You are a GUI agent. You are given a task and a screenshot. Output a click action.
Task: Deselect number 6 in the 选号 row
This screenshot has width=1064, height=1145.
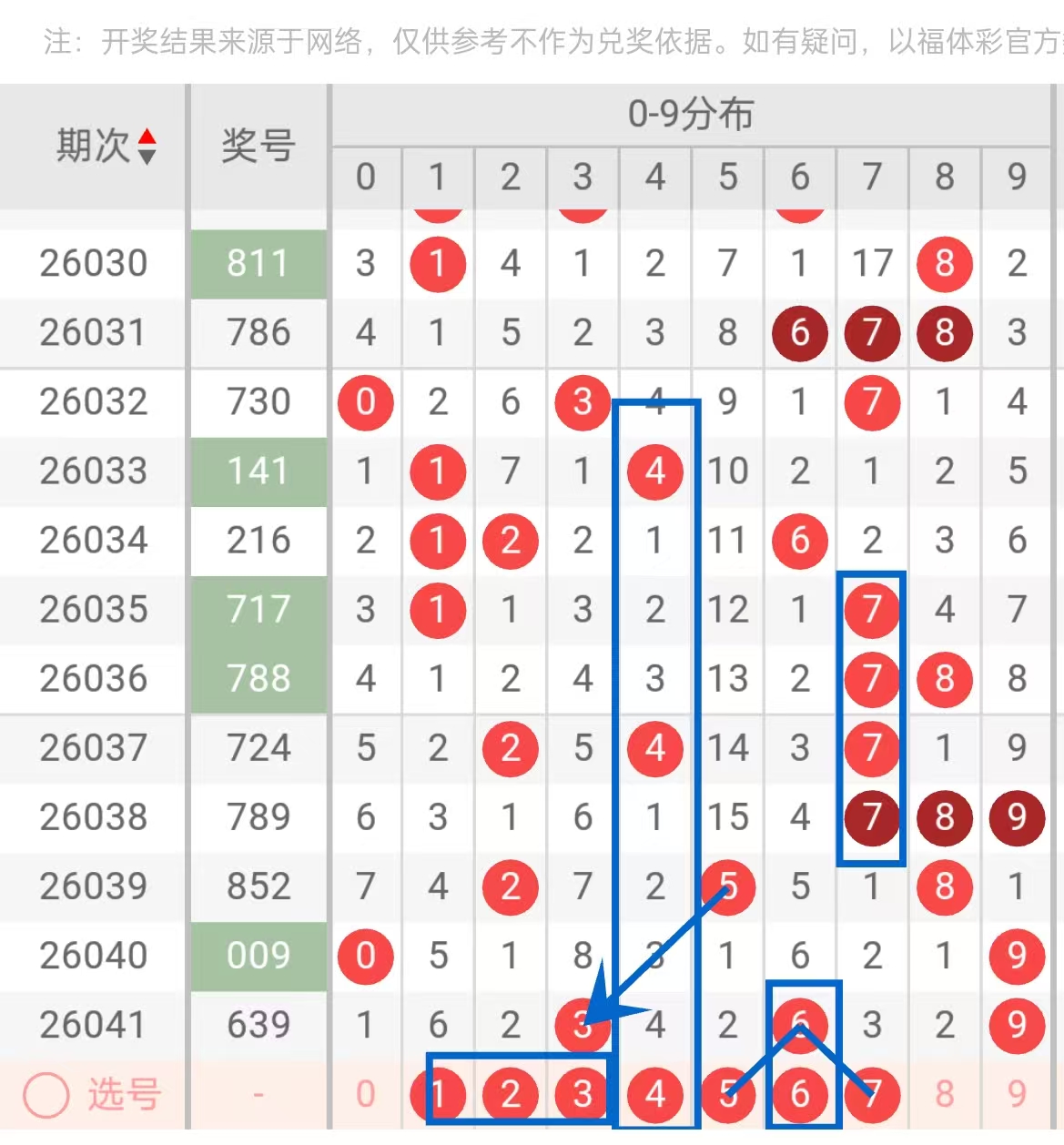click(800, 1093)
